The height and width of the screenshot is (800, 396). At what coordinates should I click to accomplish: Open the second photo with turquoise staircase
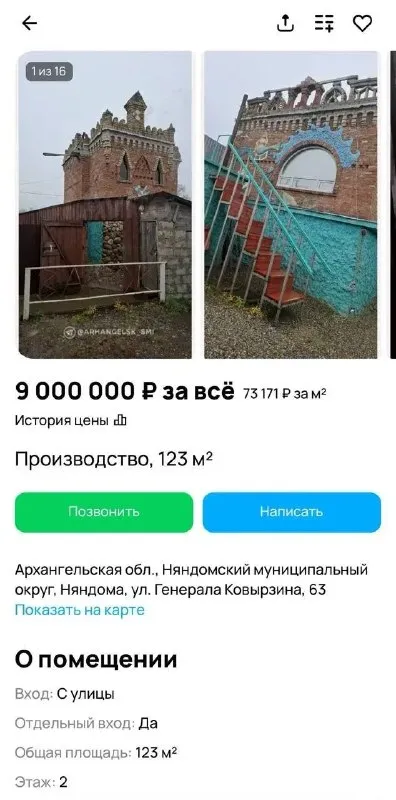pyautogui.click(x=291, y=205)
